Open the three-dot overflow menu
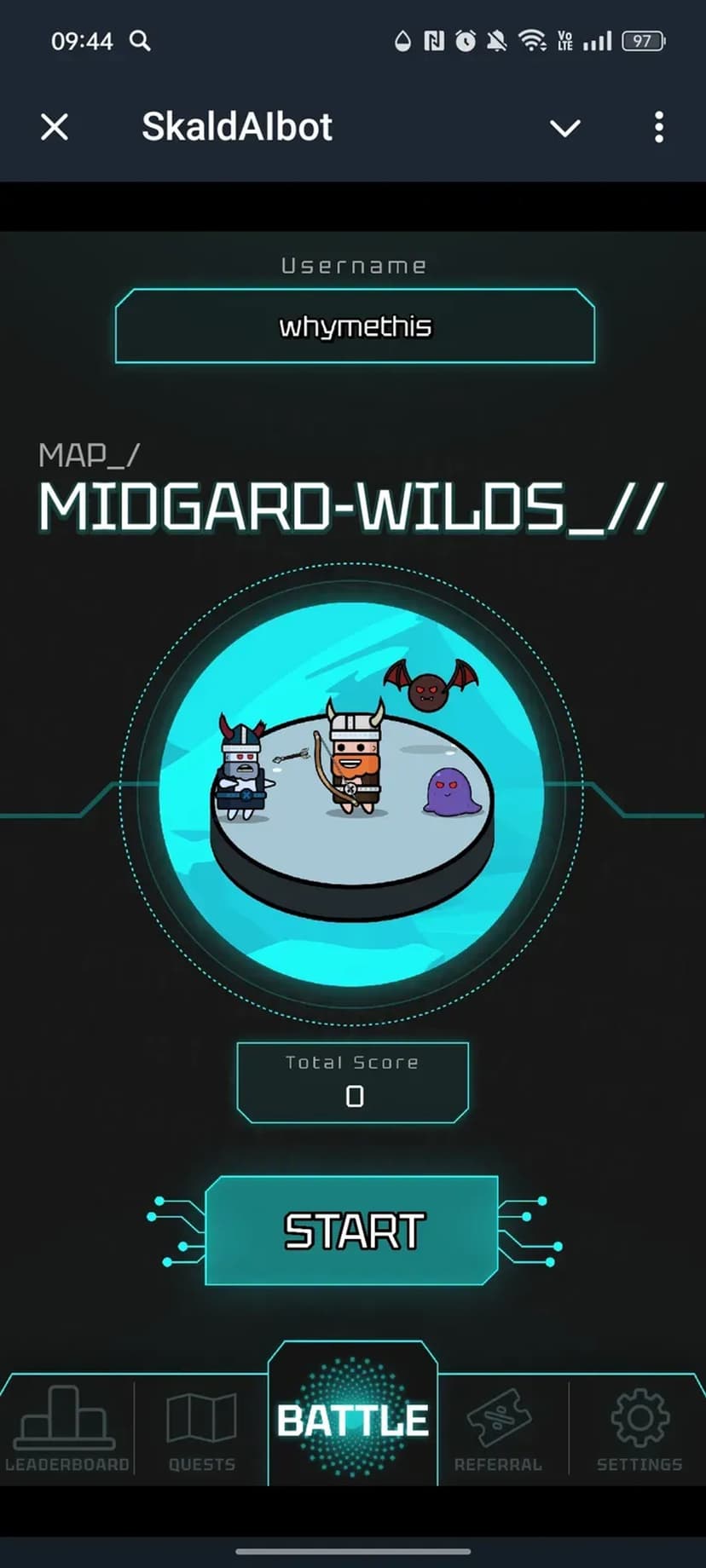The width and height of the screenshot is (706, 1568). (658, 128)
